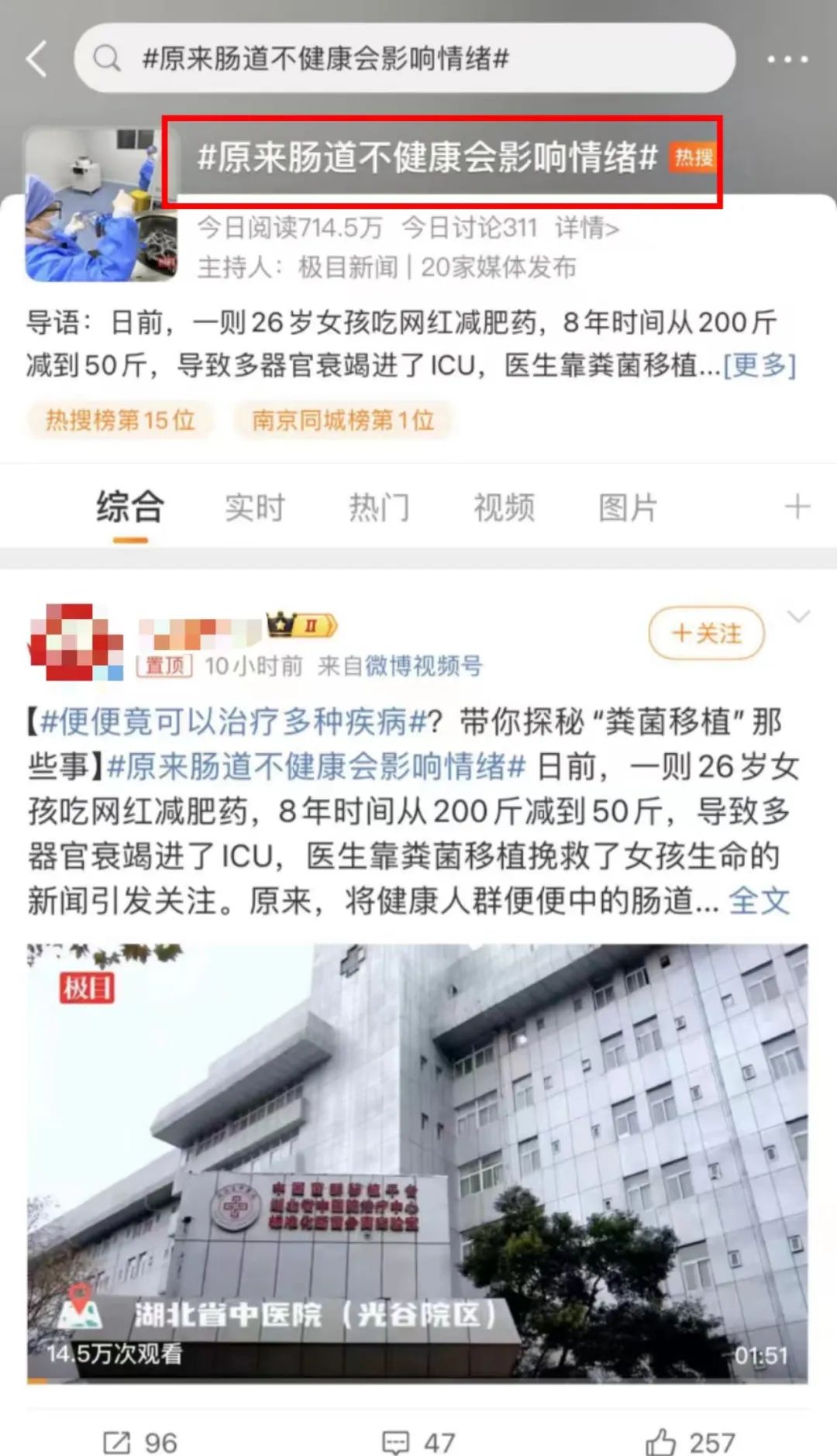Play the 湖北省中医院 video

point(417,1162)
